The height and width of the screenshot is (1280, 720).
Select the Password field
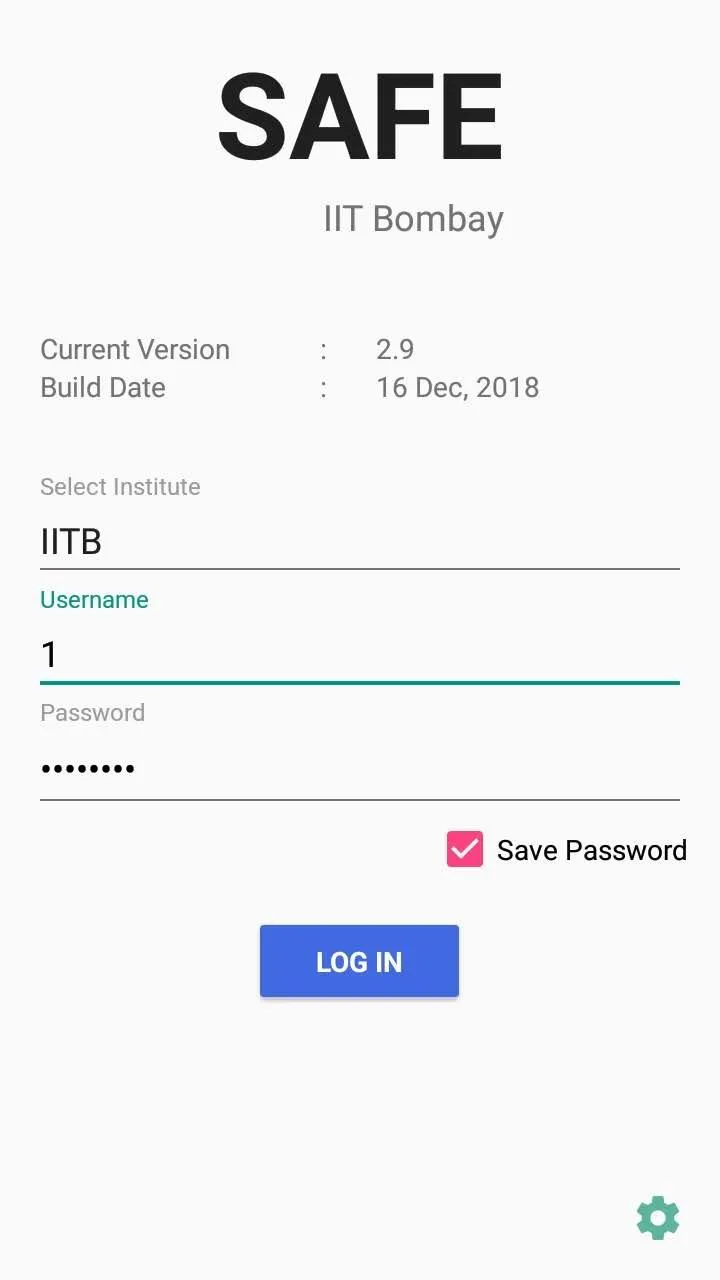click(359, 768)
